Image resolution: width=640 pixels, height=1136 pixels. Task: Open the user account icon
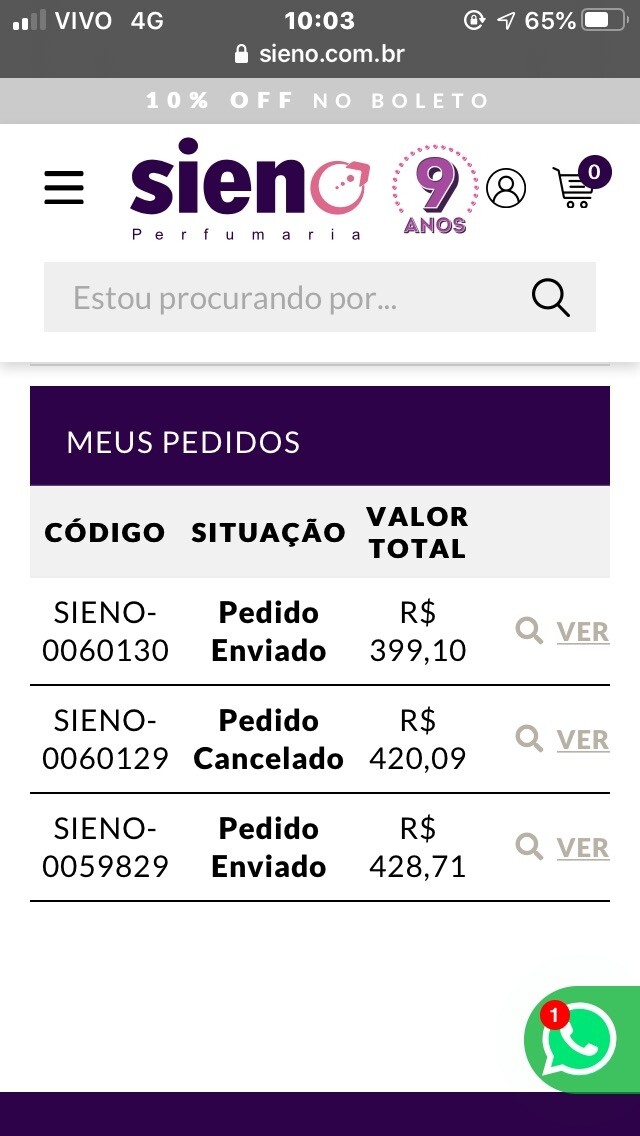tap(506, 188)
